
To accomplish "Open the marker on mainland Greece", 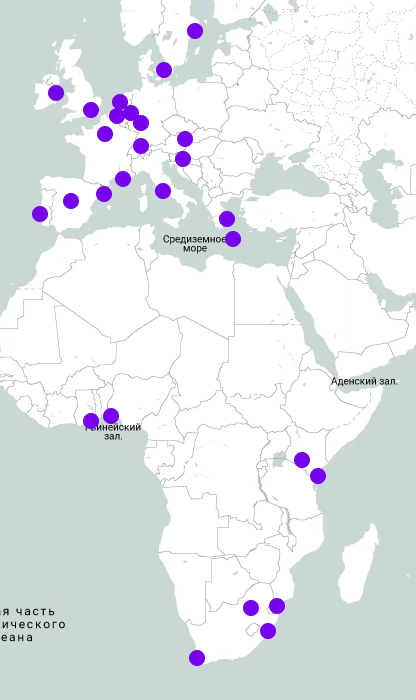I will pos(227,219).
